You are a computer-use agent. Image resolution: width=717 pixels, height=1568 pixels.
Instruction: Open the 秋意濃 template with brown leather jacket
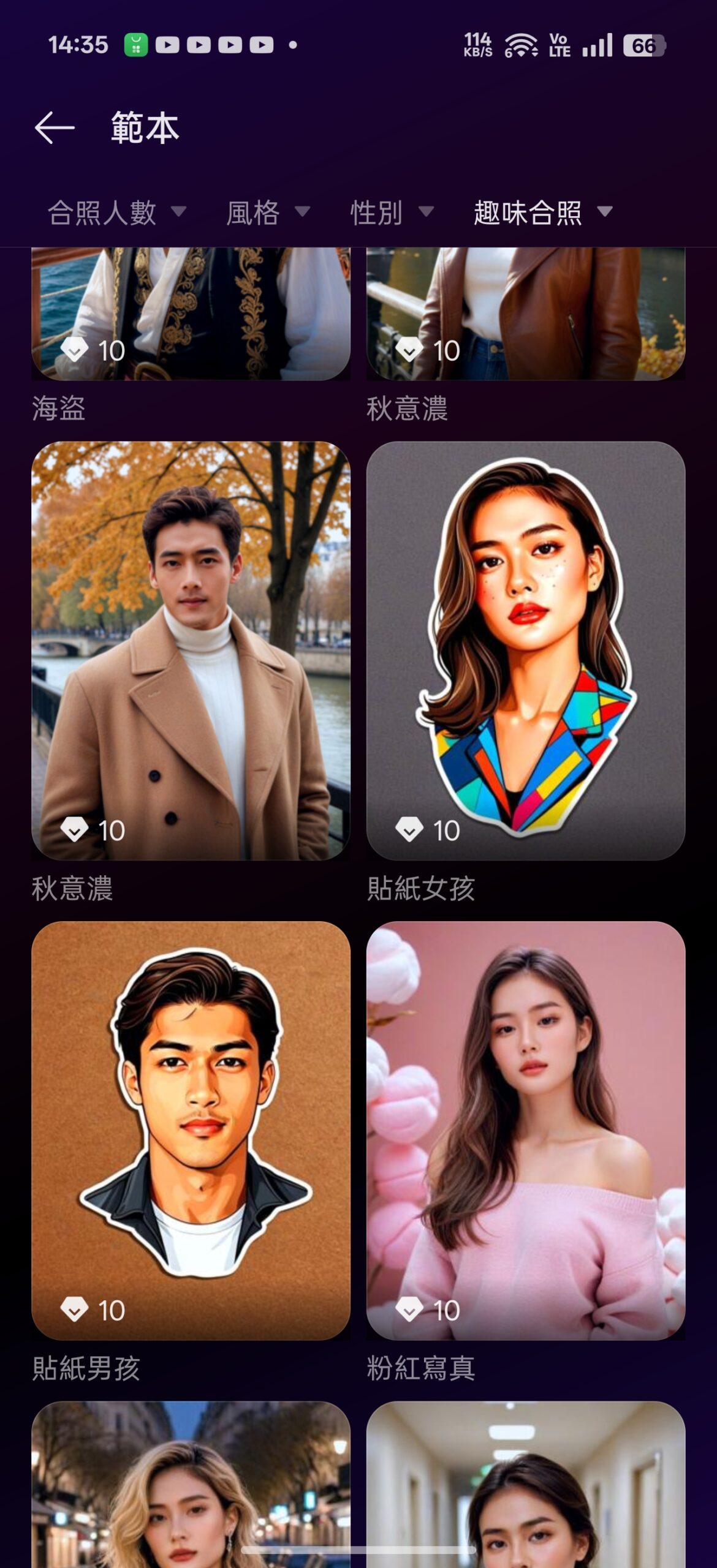click(525, 314)
